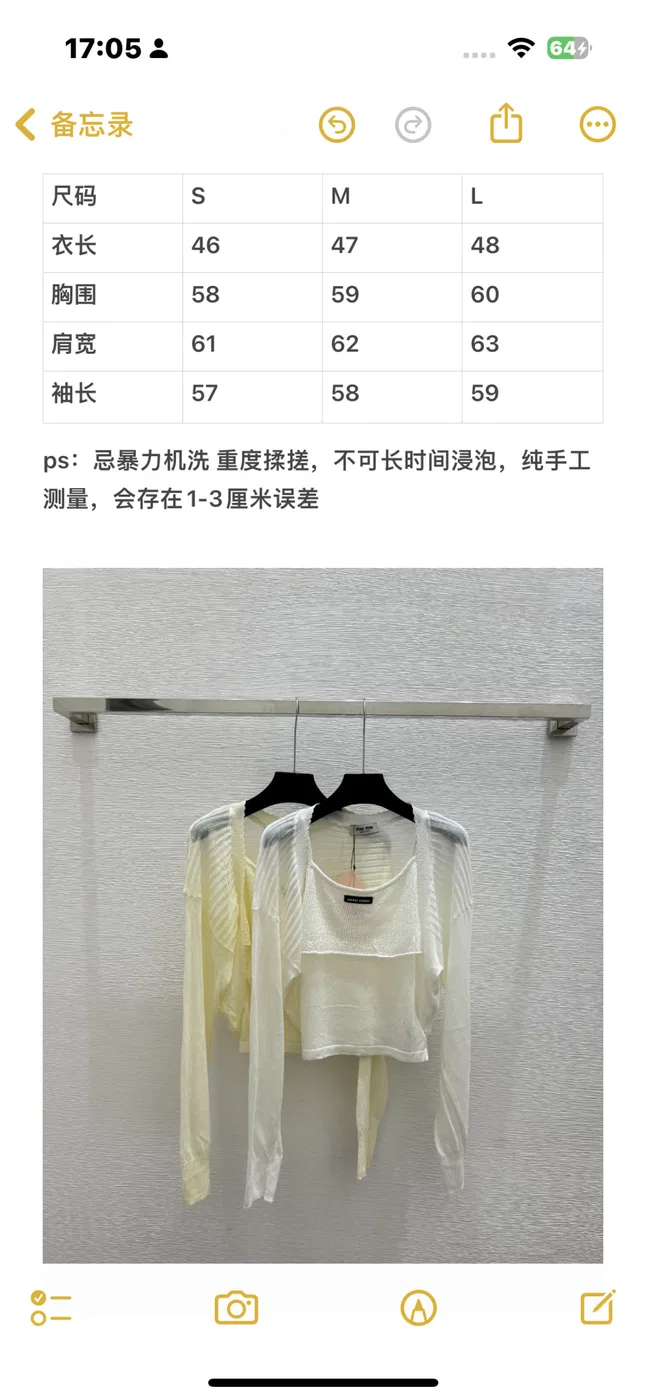The image size is (646, 1400).
Task: Go back to the 备忘录 list
Action: pos(74,125)
